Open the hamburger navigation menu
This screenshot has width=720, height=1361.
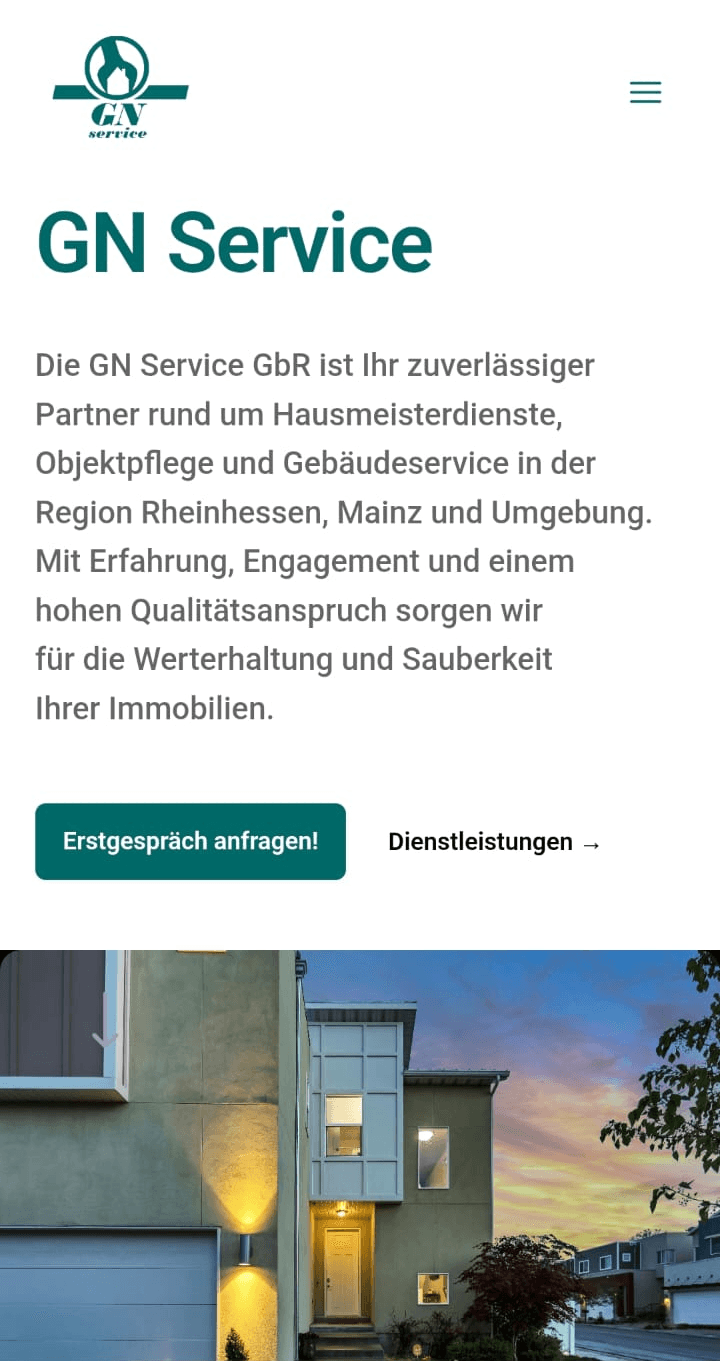(x=645, y=92)
